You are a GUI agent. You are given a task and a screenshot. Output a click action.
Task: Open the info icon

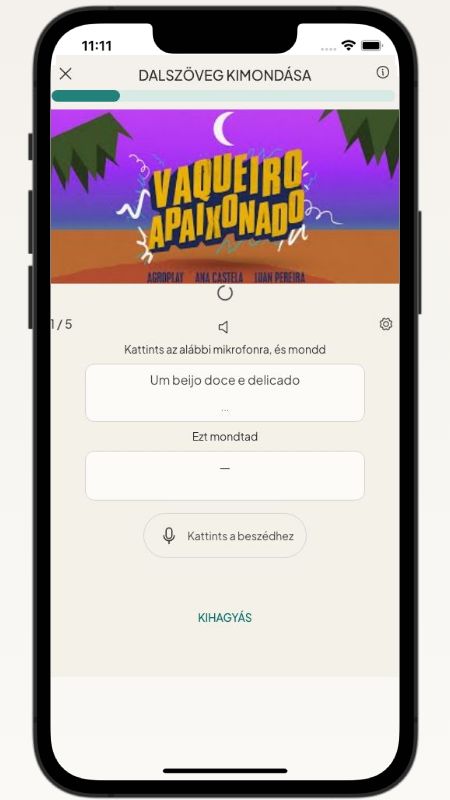(383, 72)
